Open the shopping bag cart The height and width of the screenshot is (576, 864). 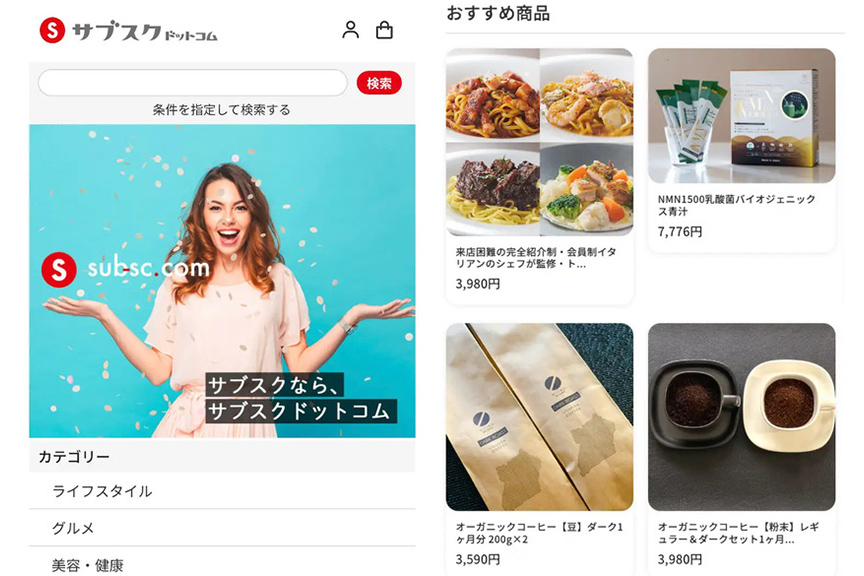tap(384, 30)
